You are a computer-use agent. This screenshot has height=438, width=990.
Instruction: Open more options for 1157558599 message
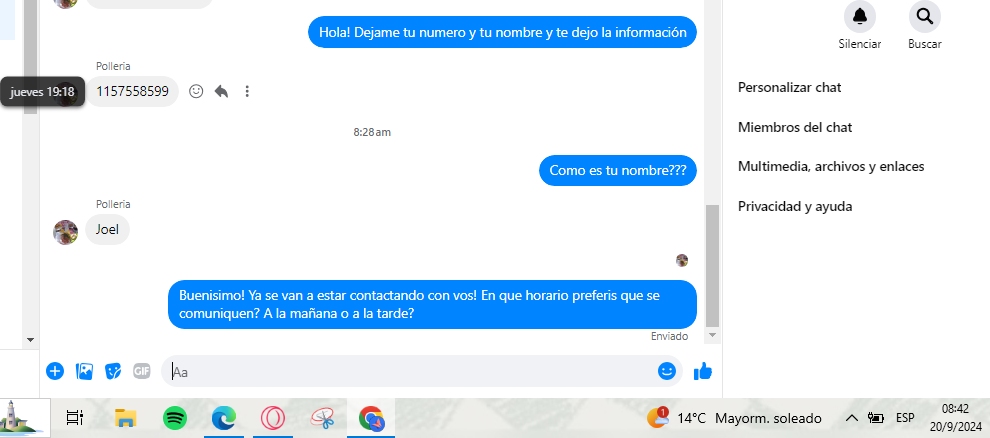247,91
